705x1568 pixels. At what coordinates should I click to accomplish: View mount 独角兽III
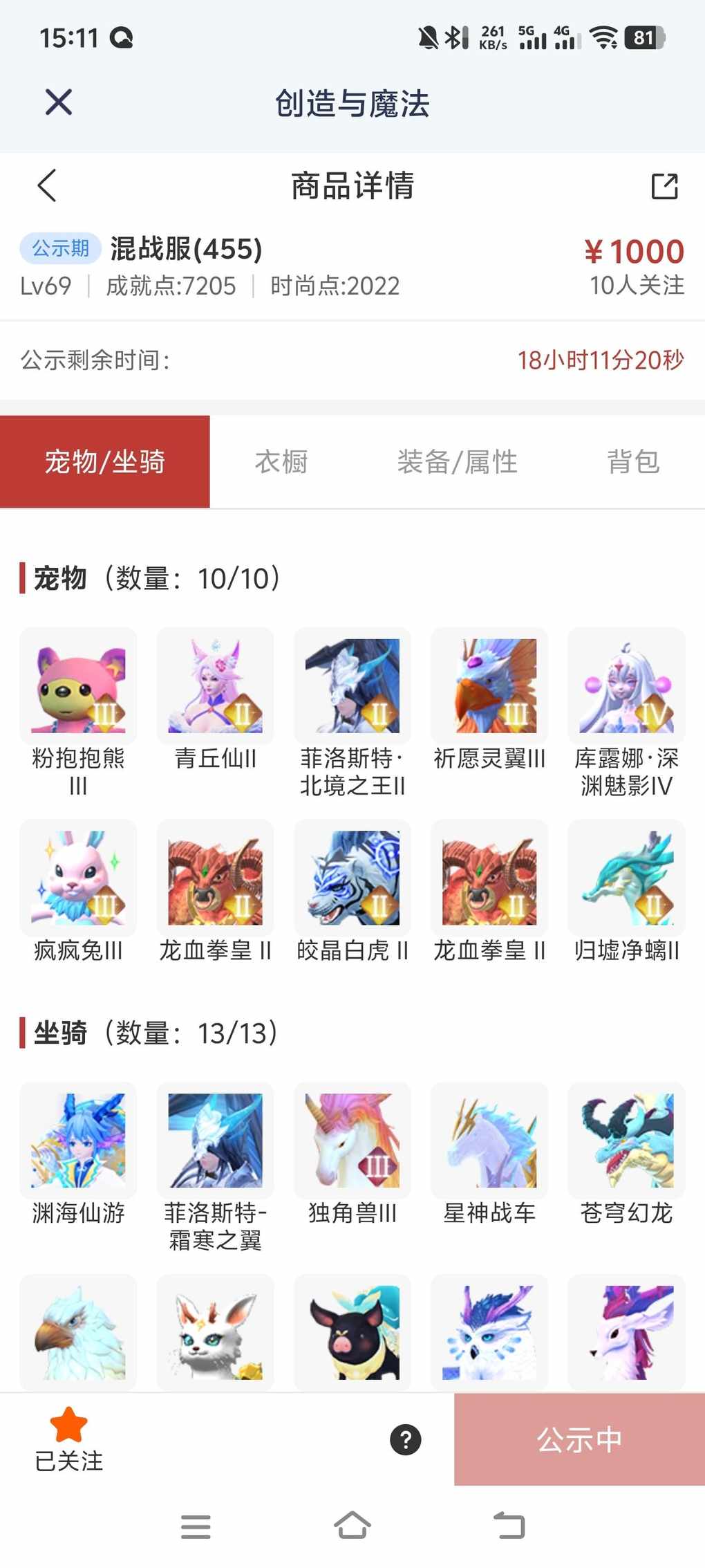point(352,1141)
